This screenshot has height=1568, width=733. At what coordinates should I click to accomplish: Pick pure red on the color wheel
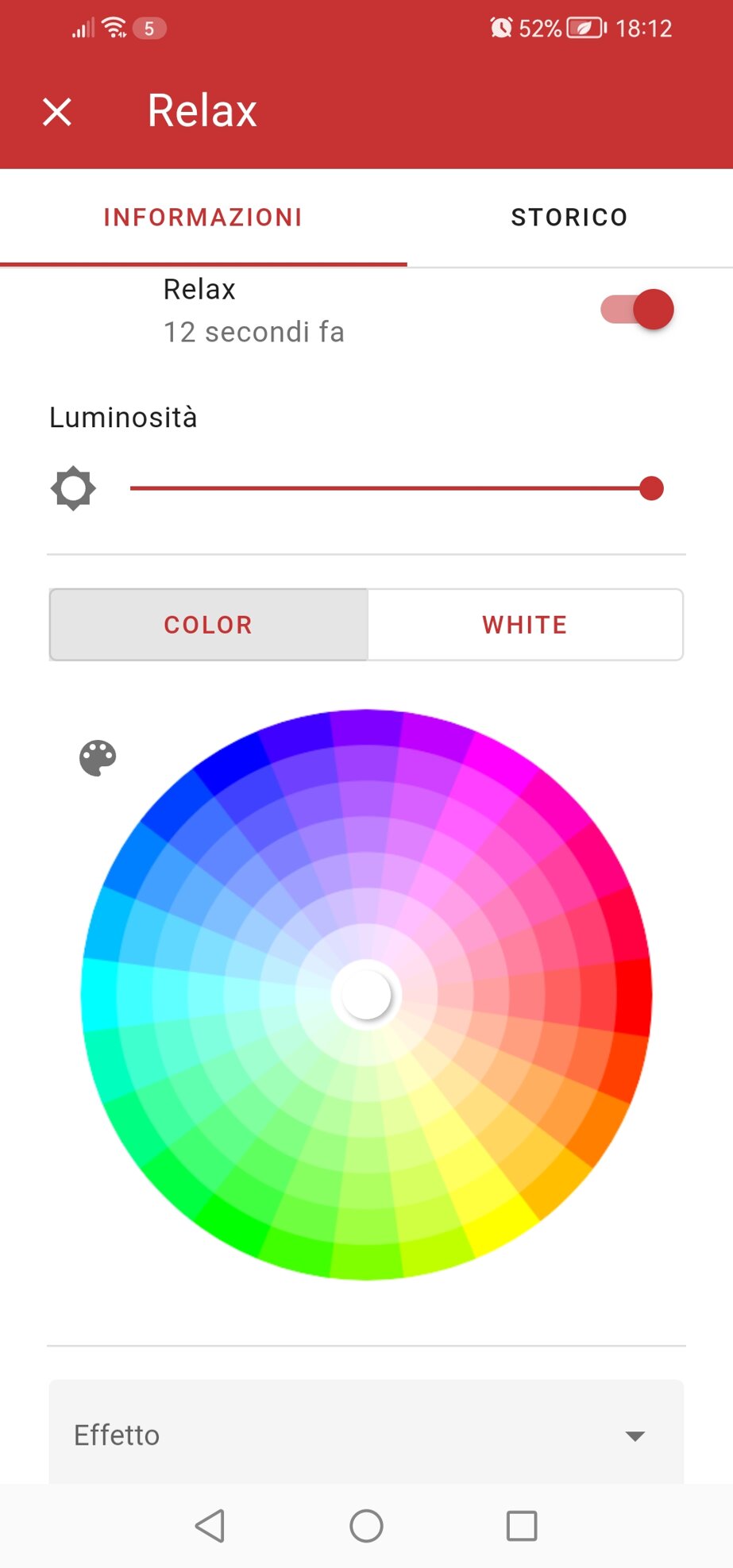[x=634, y=996]
